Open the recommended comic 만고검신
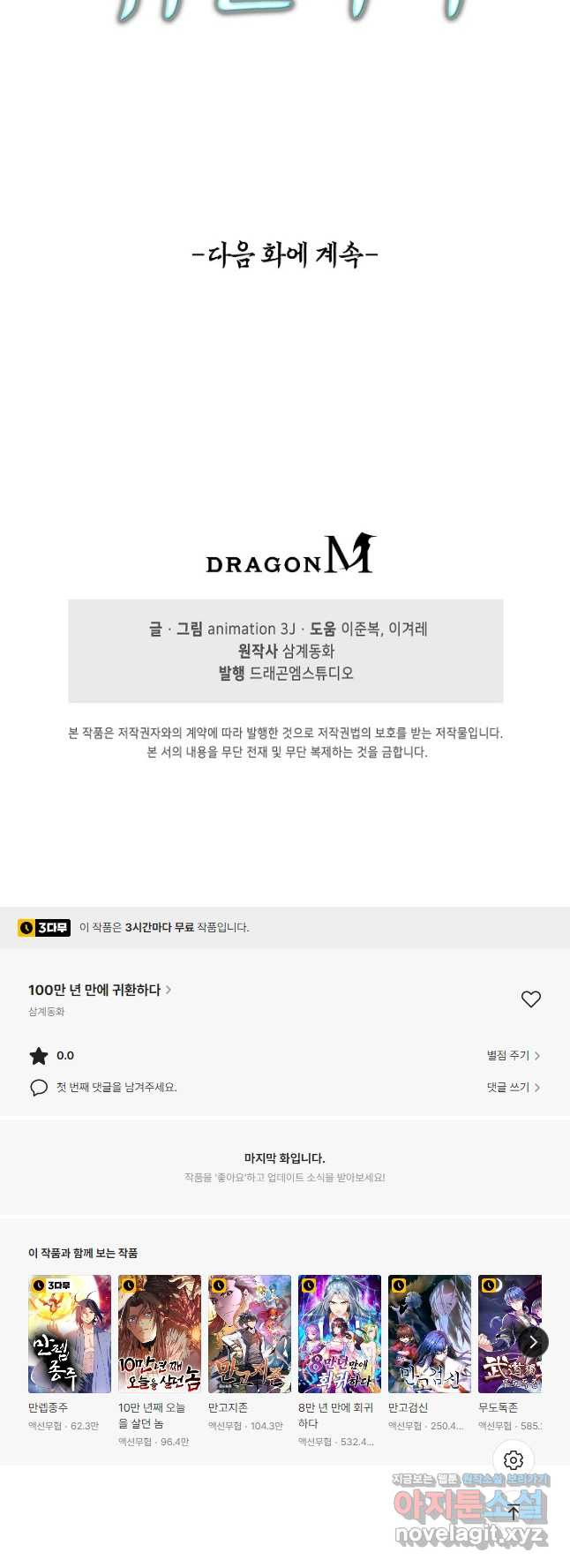The width and height of the screenshot is (570, 1568). pos(430,1333)
